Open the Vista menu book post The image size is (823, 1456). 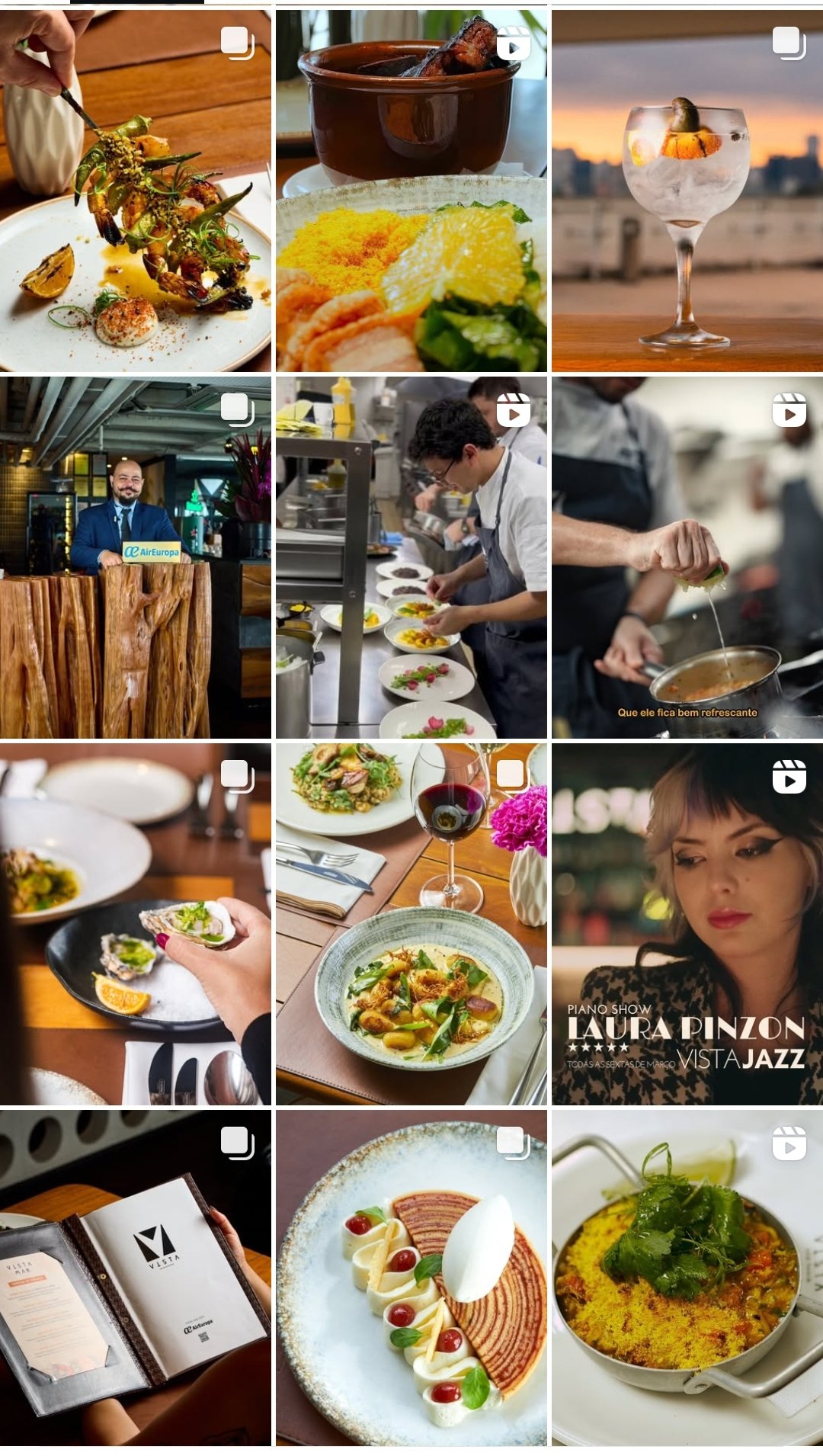pos(135,1278)
